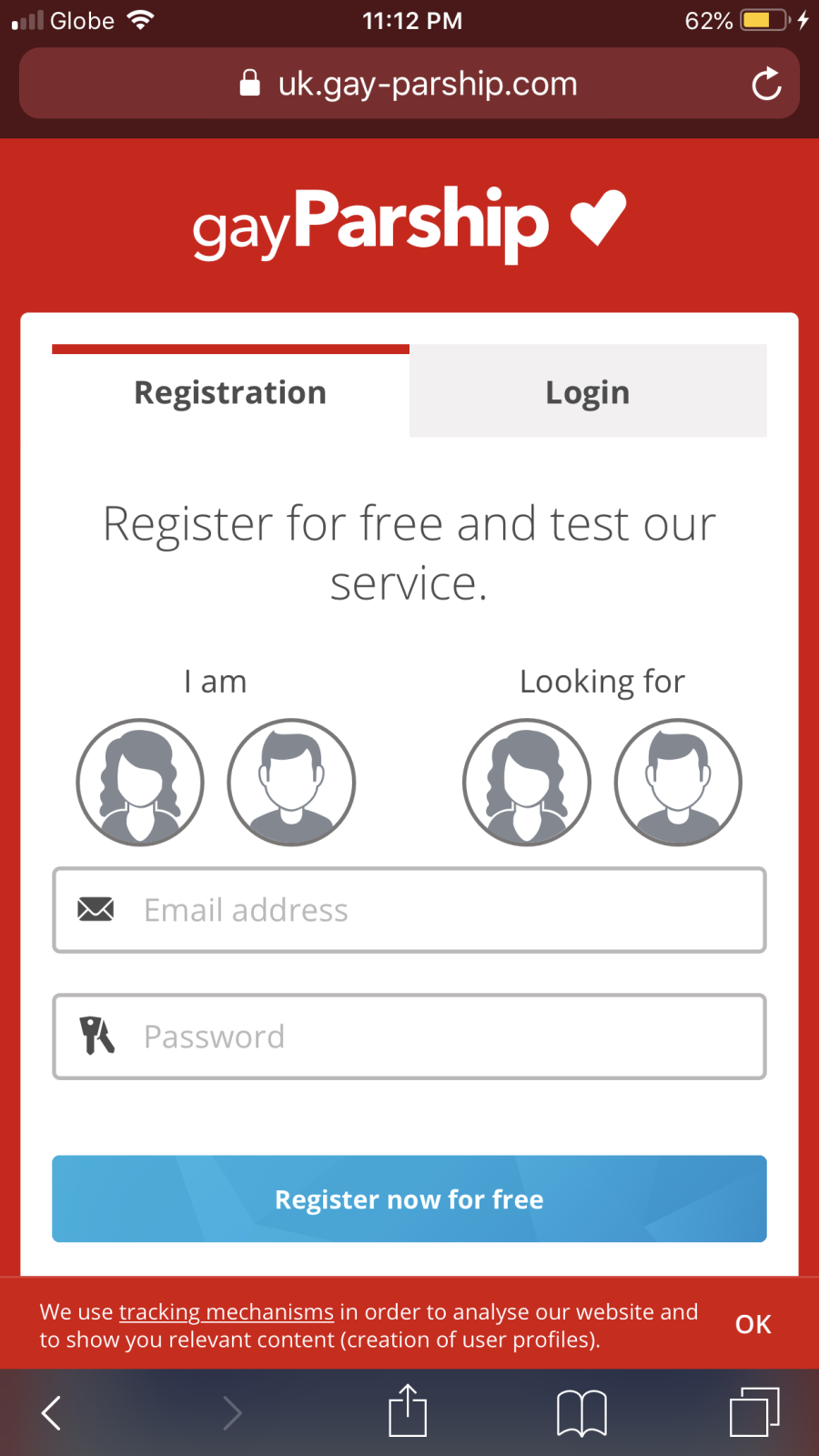Show open browser tabs
Image resolution: width=819 pixels, height=1456 pixels.
(x=754, y=1412)
